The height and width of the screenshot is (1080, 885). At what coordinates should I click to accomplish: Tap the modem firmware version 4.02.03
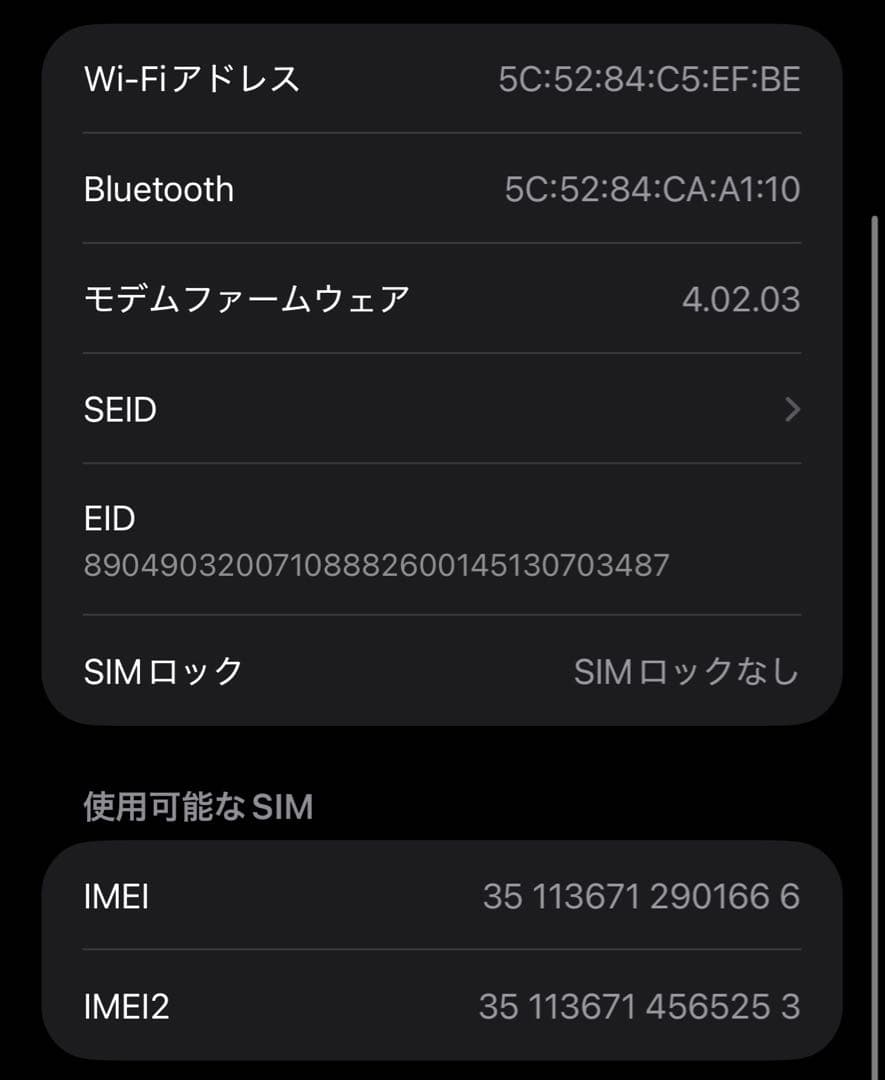[x=740, y=299]
